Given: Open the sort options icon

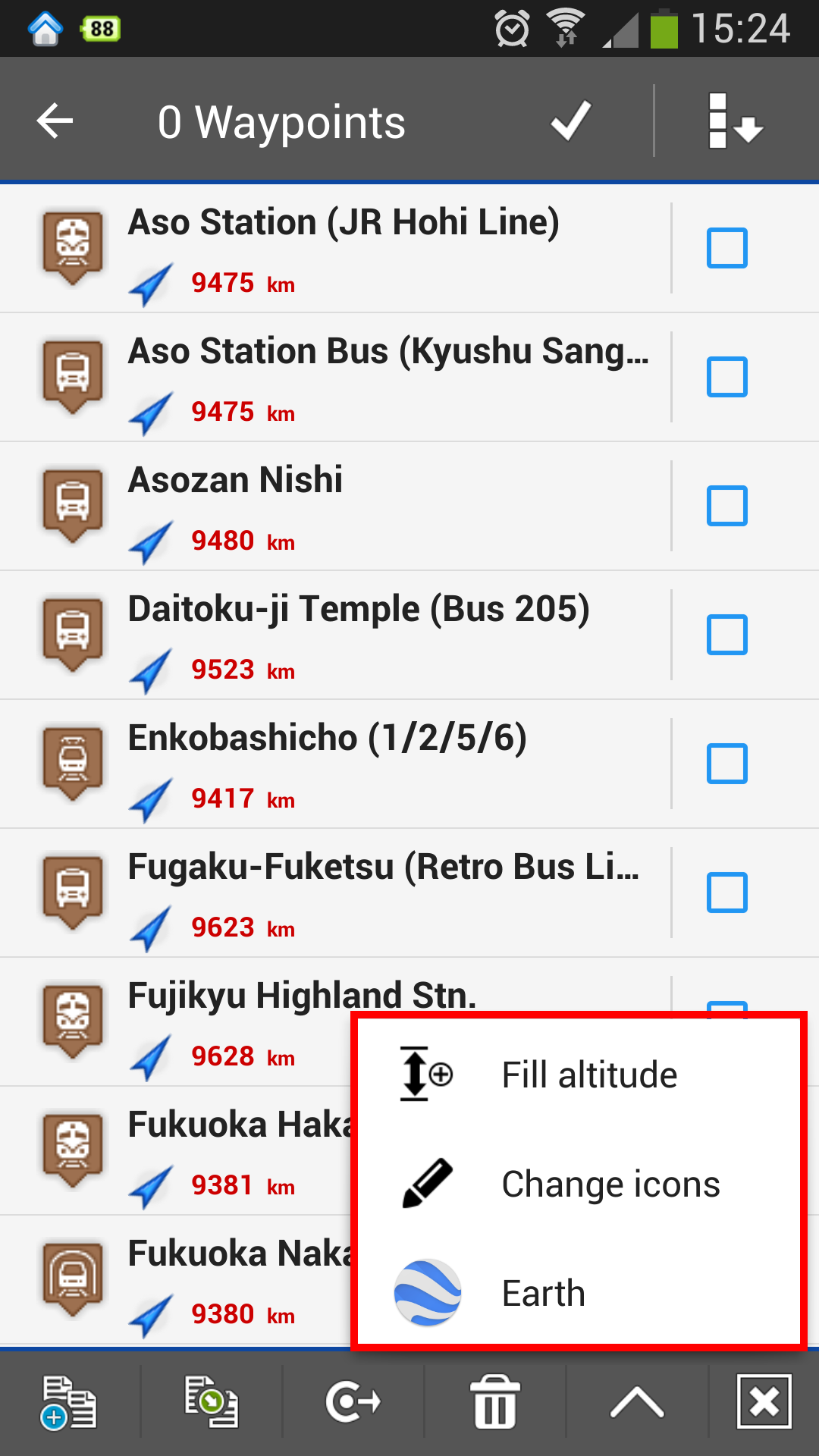Looking at the screenshot, I should [x=734, y=121].
